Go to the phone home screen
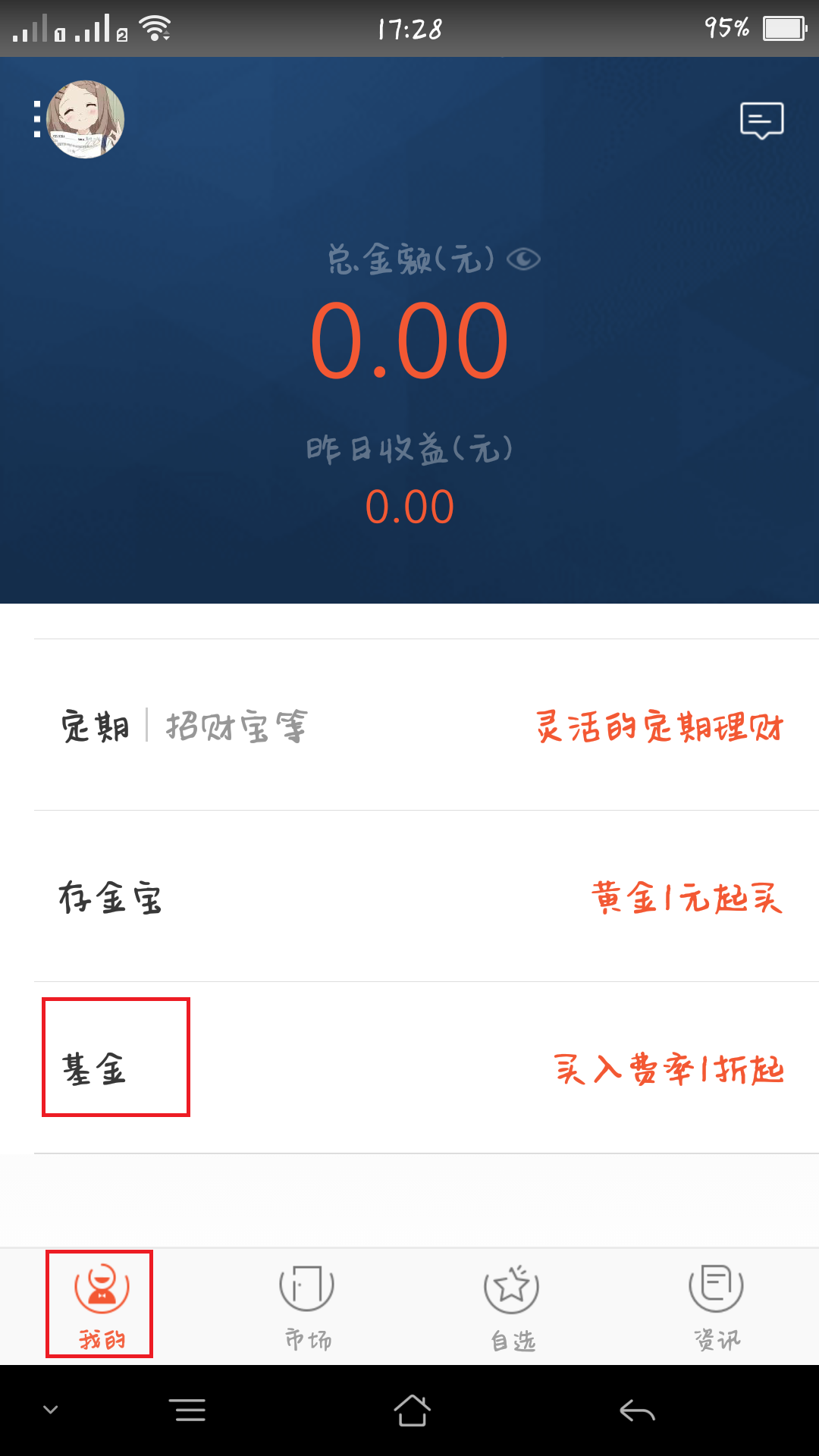The height and width of the screenshot is (1456, 819). (x=412, y=1410)
